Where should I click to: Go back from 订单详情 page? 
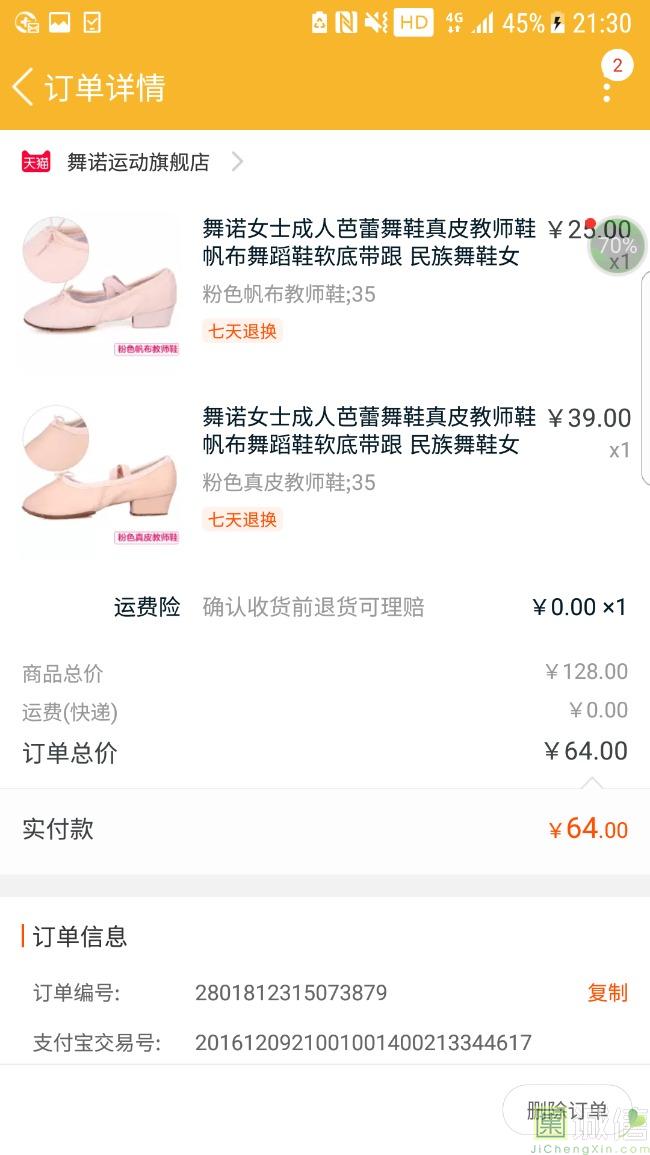point(24,87)
